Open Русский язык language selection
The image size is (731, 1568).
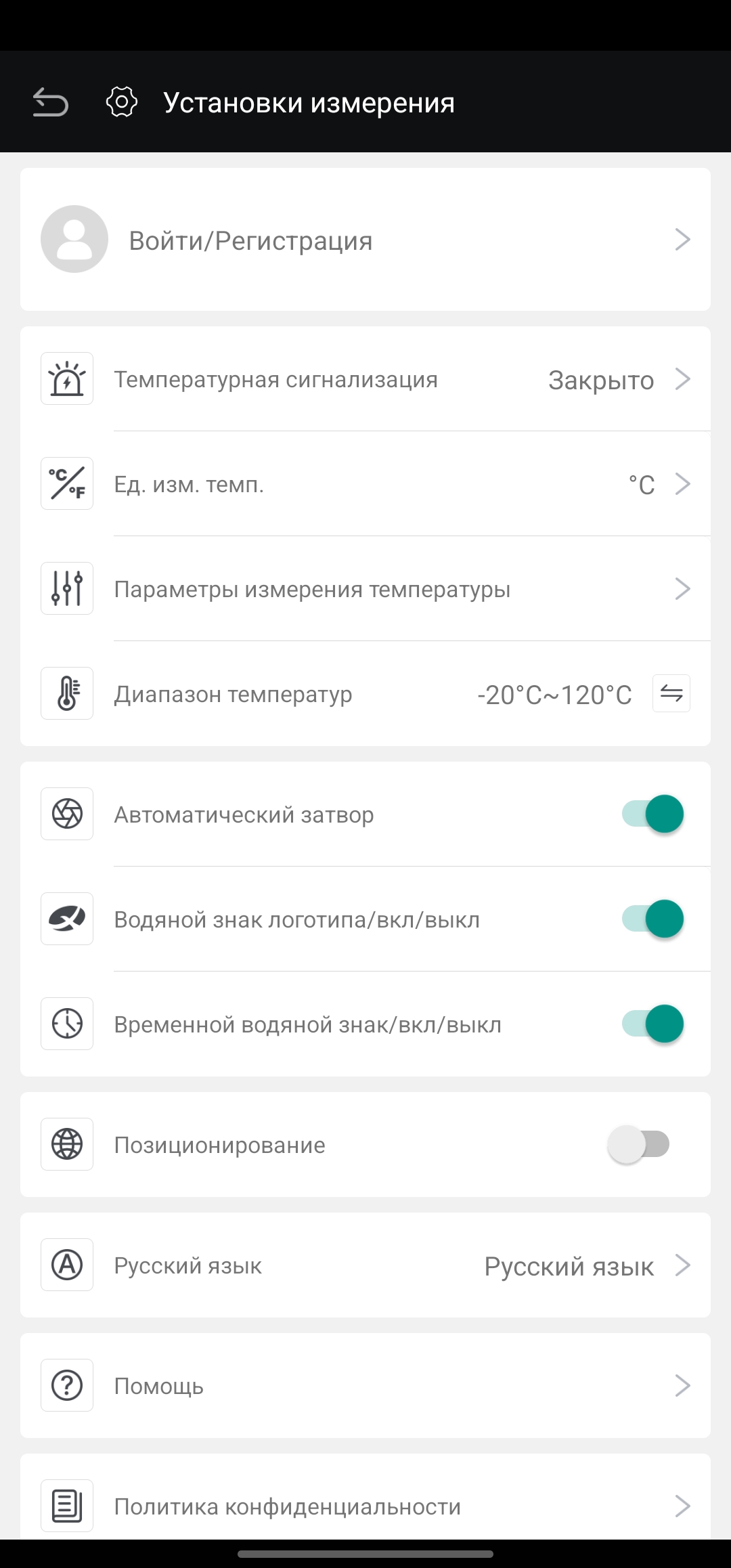[x=365, y=1265]
